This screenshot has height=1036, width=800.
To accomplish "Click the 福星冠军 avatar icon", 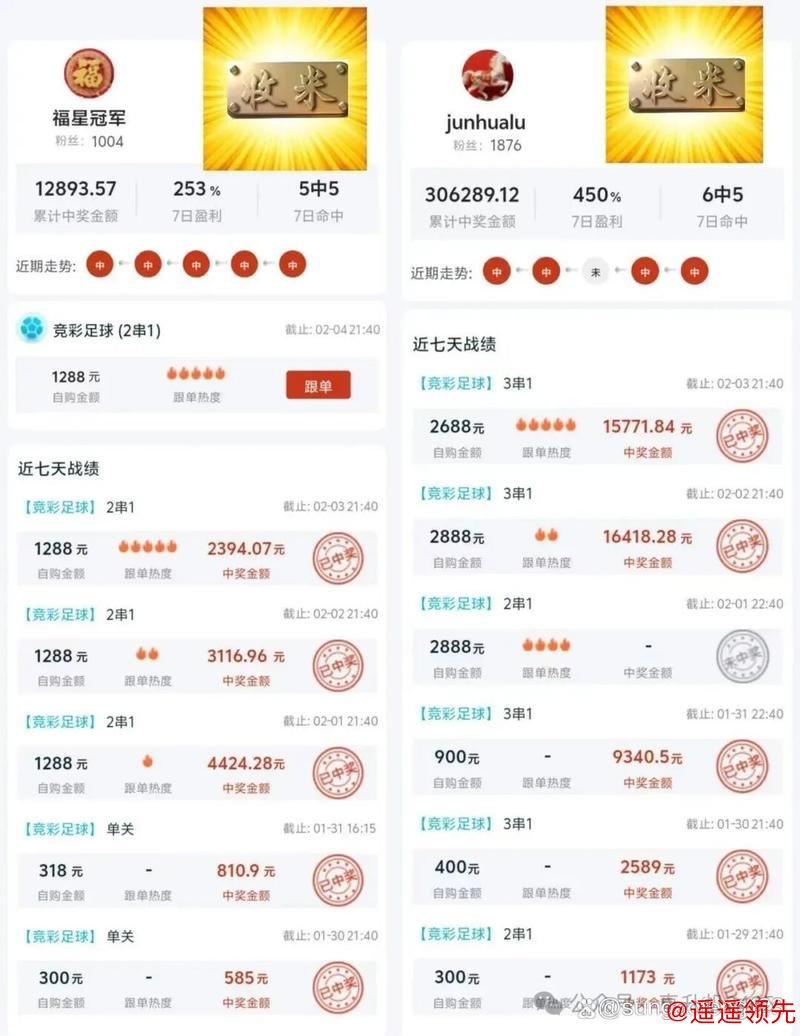I will pos(88,73).
